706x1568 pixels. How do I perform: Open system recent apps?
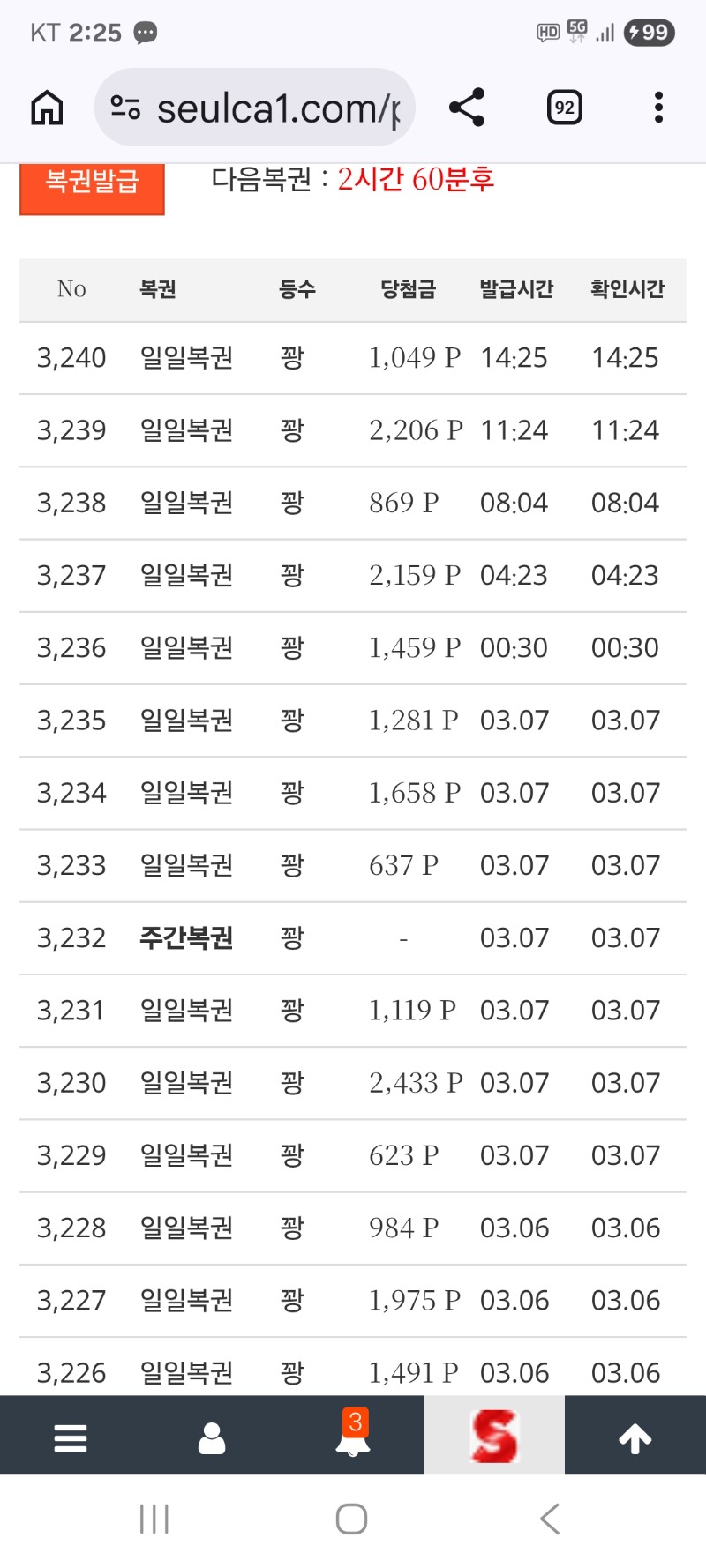tap(154, 1519)
